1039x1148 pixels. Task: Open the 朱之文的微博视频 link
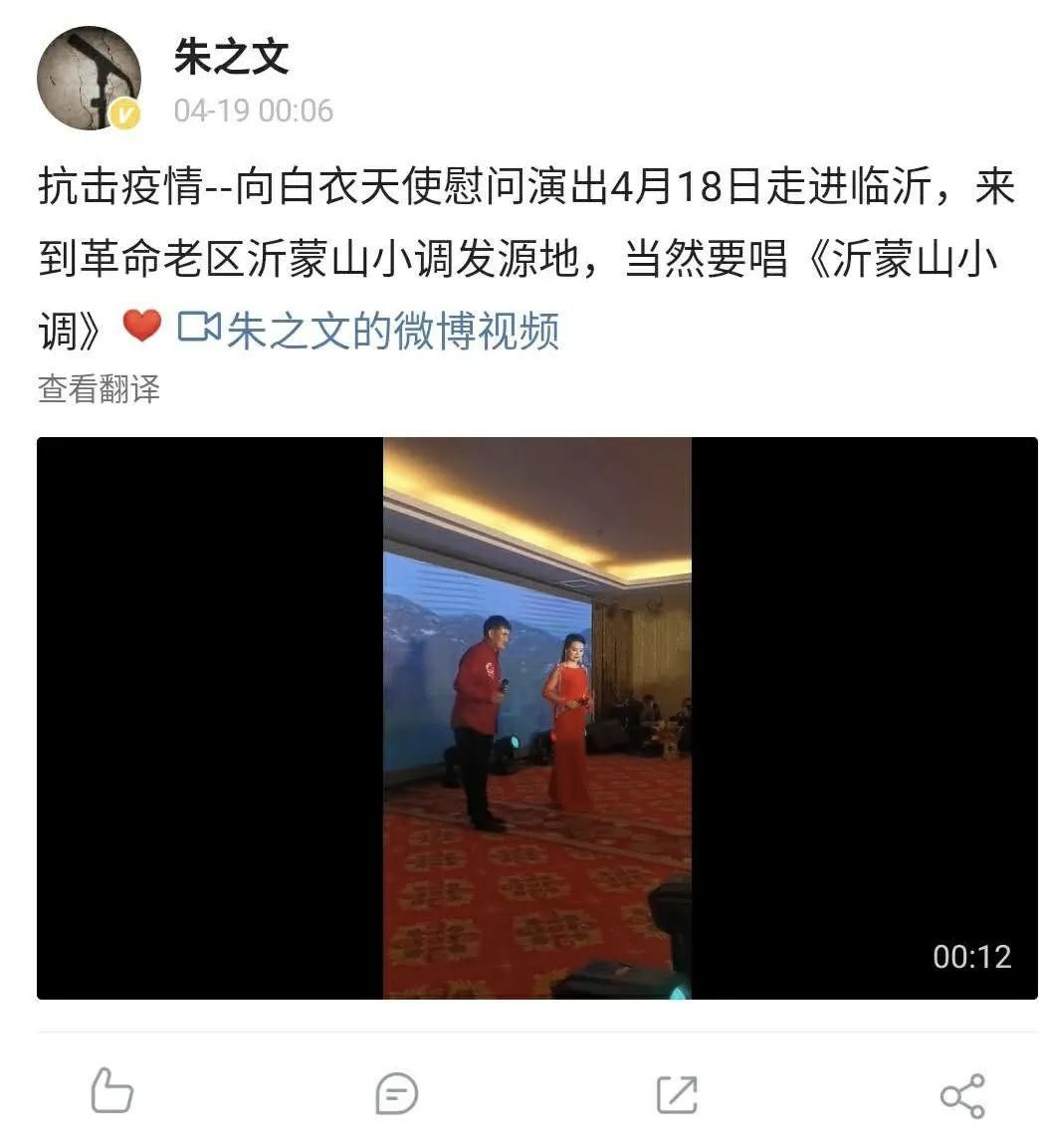(x=369, y=331)
